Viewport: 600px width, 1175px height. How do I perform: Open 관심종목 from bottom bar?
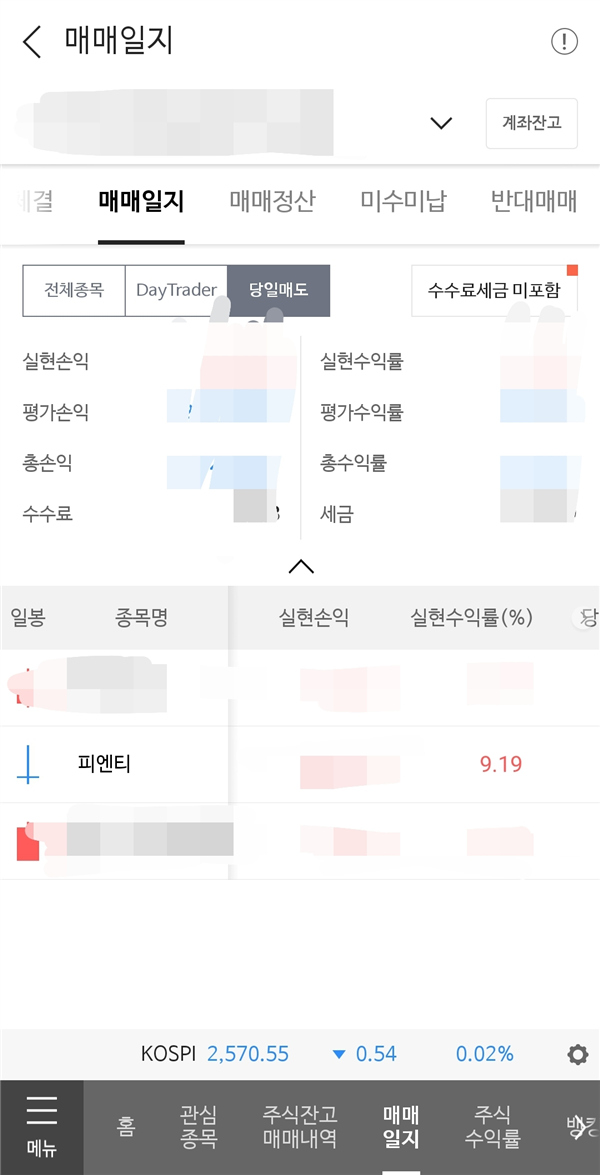(198, 1127)
